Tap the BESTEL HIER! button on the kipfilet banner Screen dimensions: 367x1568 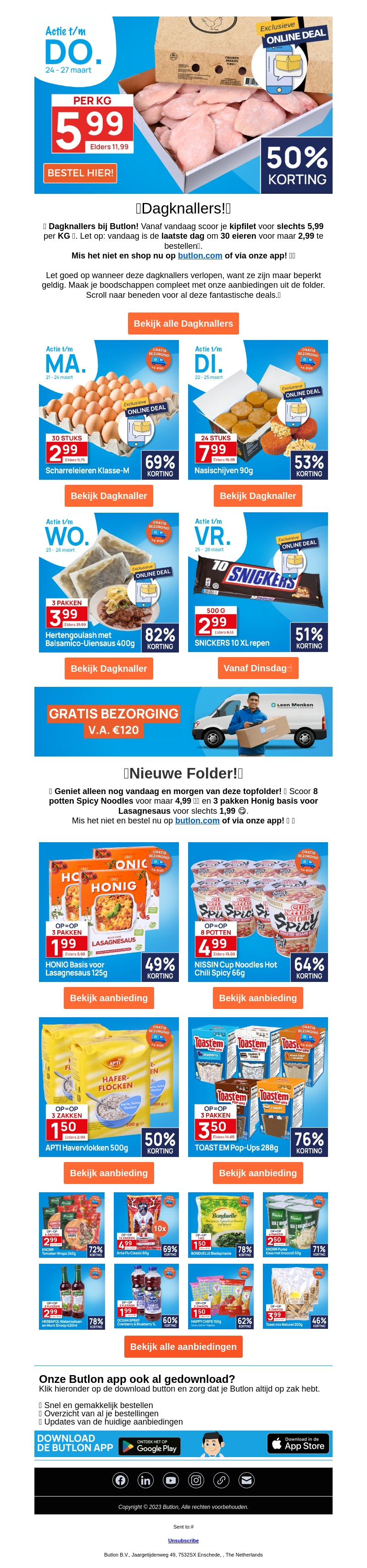pyautogui.click(x=80, y=173)
